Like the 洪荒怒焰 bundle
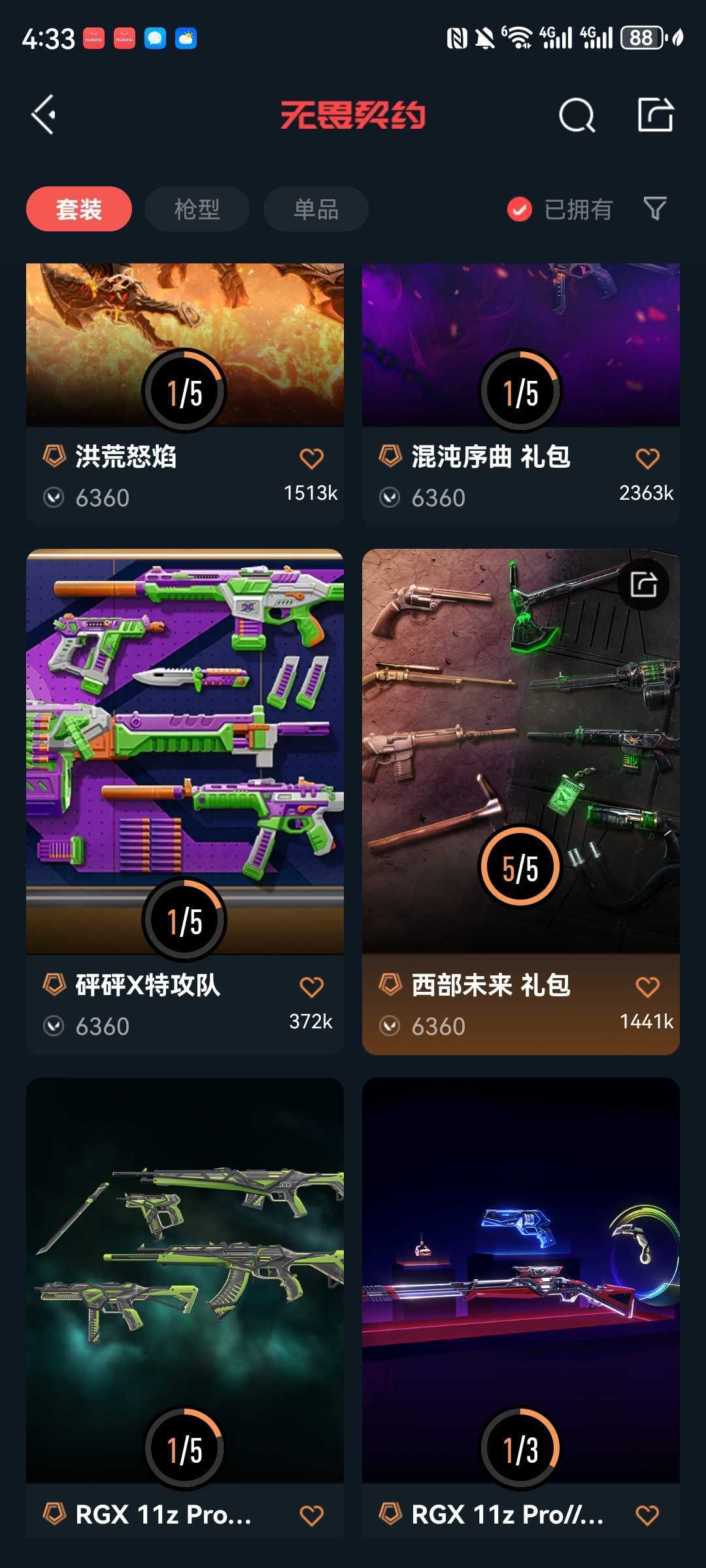 pos(311,459)
